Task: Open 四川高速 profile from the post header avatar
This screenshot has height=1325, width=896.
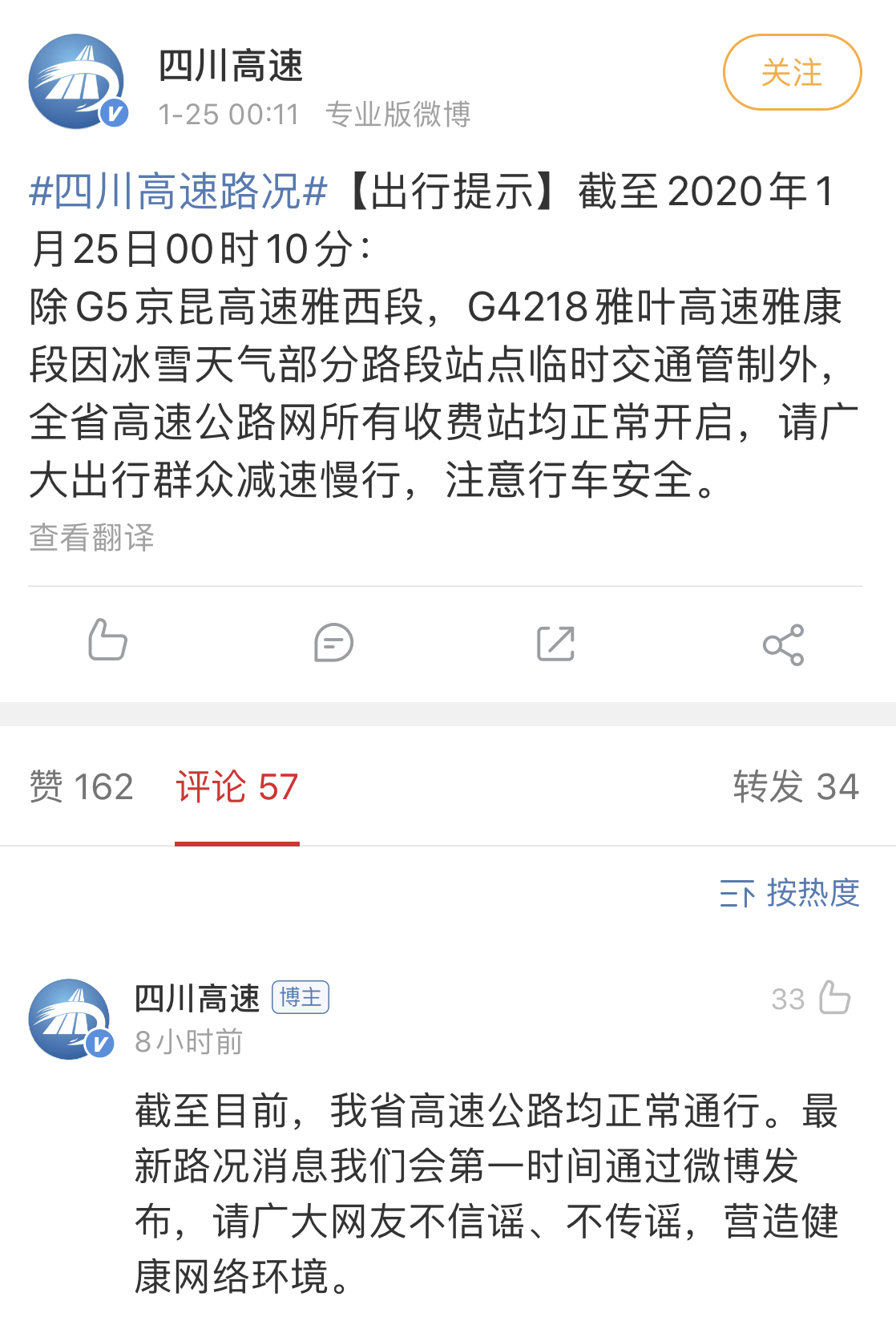Action: [77, 81]
